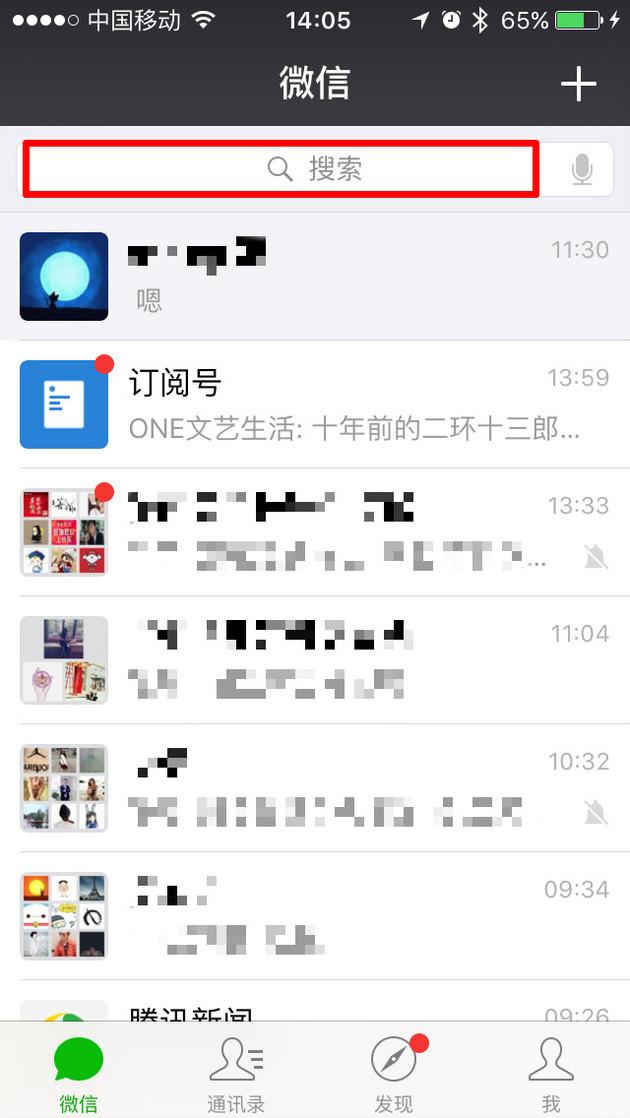630x1118 pixels.
Task: Open 订阅号 subscriptions row
Action: tap(315, 404)
